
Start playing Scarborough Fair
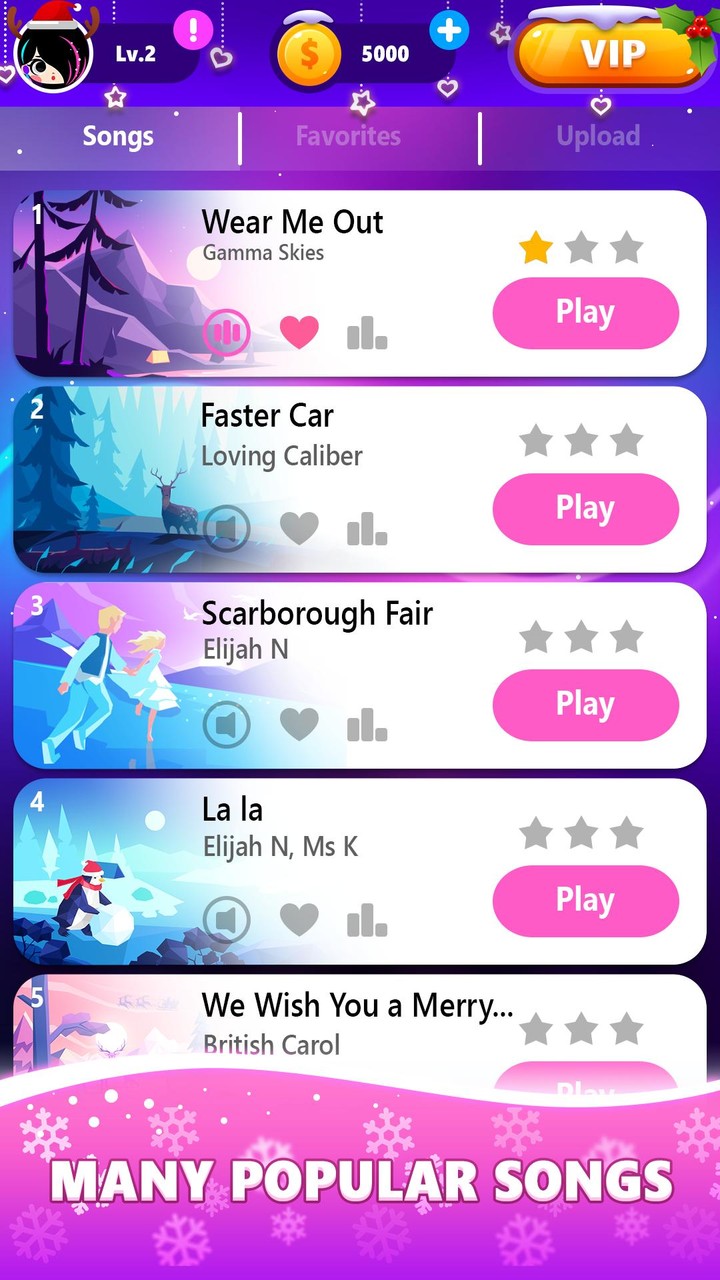click(x=585, y=705)
